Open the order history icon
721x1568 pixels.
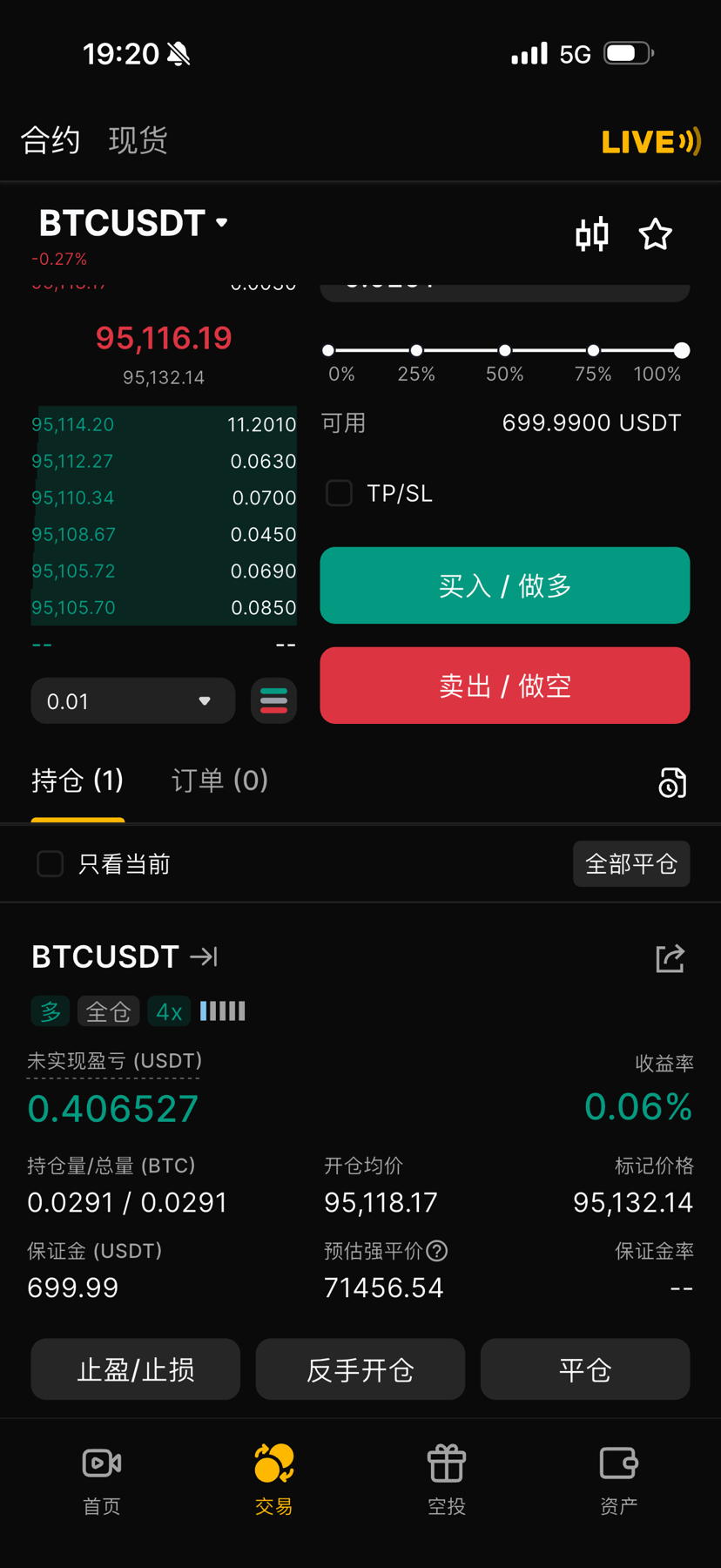click(x=671, y=783)
